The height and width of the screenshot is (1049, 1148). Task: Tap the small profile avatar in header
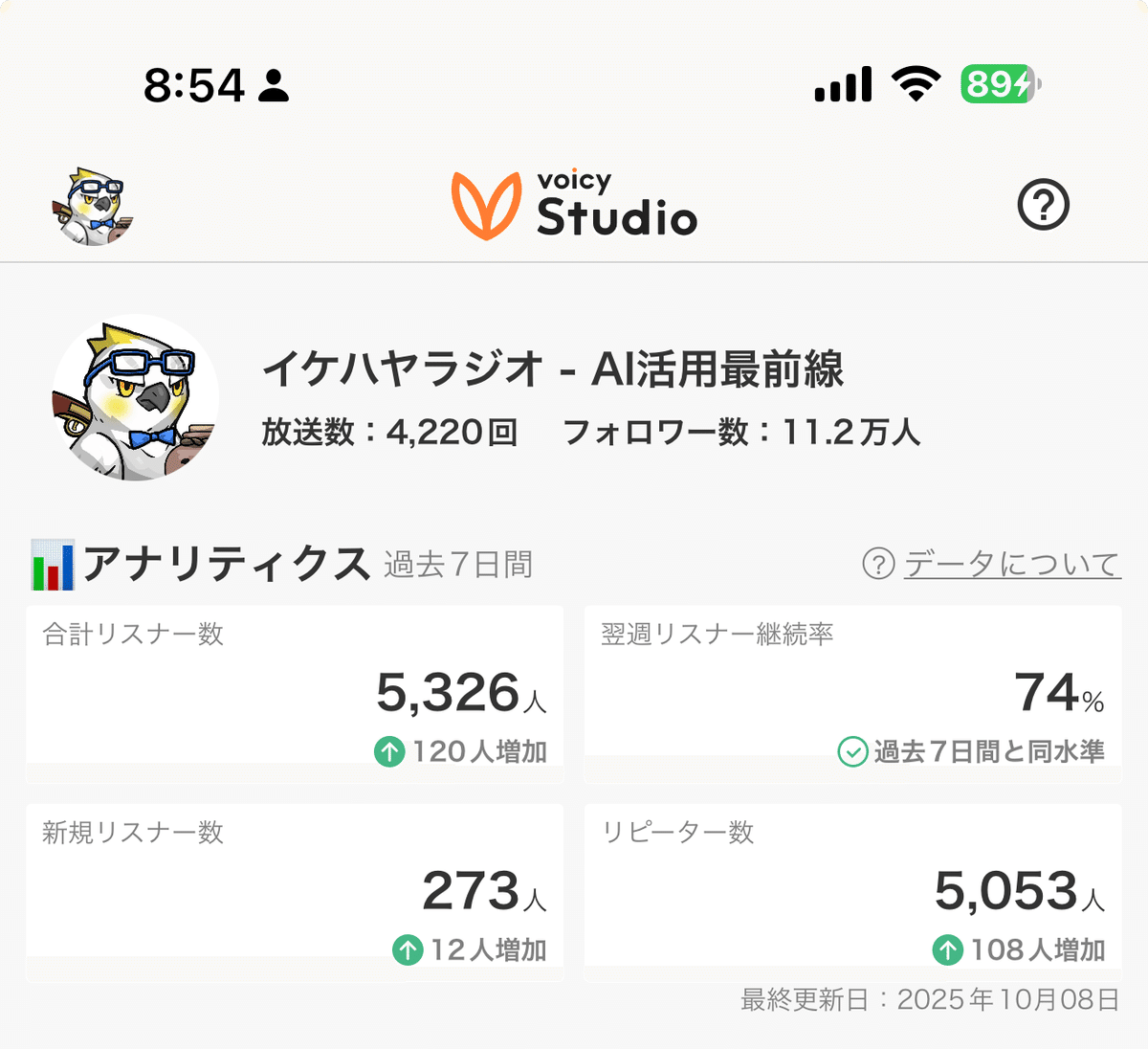click(92, 206)
